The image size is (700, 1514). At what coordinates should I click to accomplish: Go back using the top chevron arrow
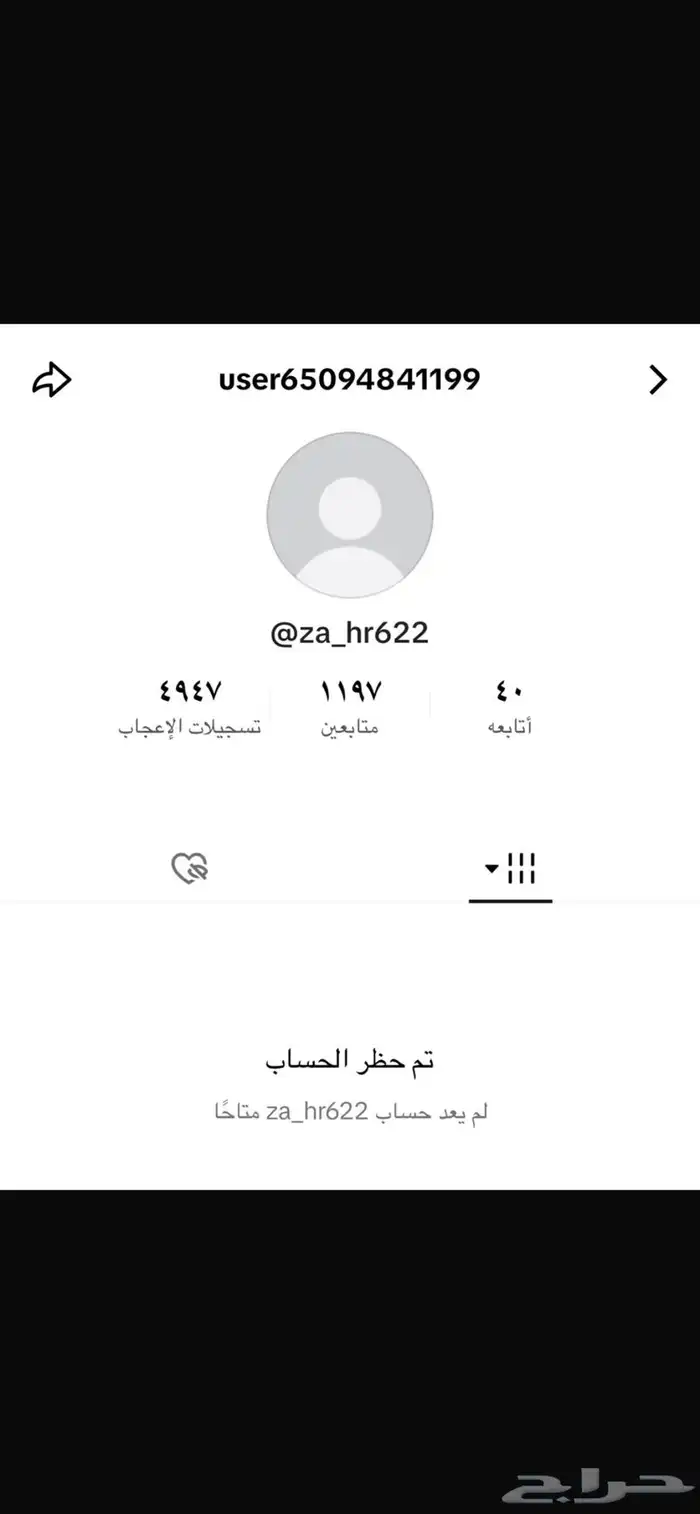pyautogui.click(x=658, y=380)
